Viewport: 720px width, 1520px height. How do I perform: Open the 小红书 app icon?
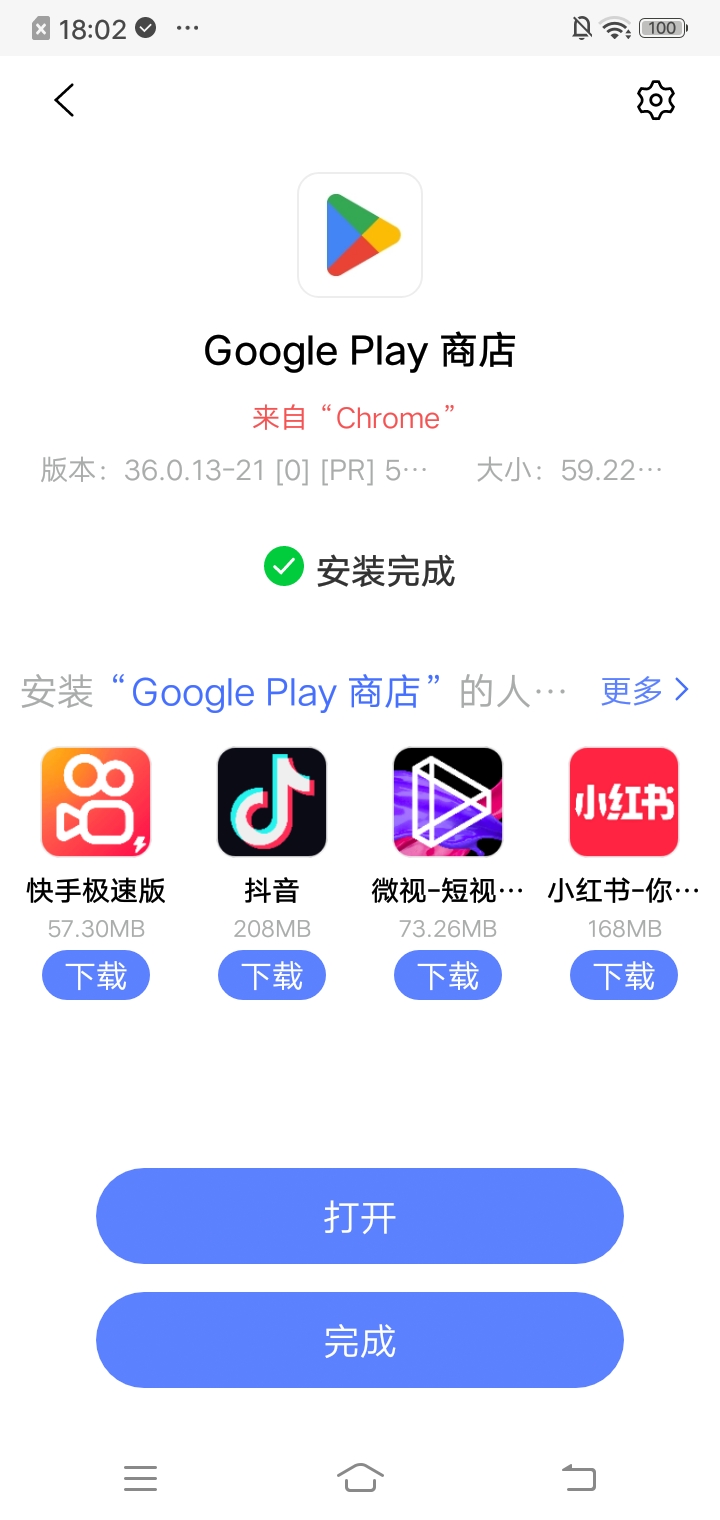(623, 801)
